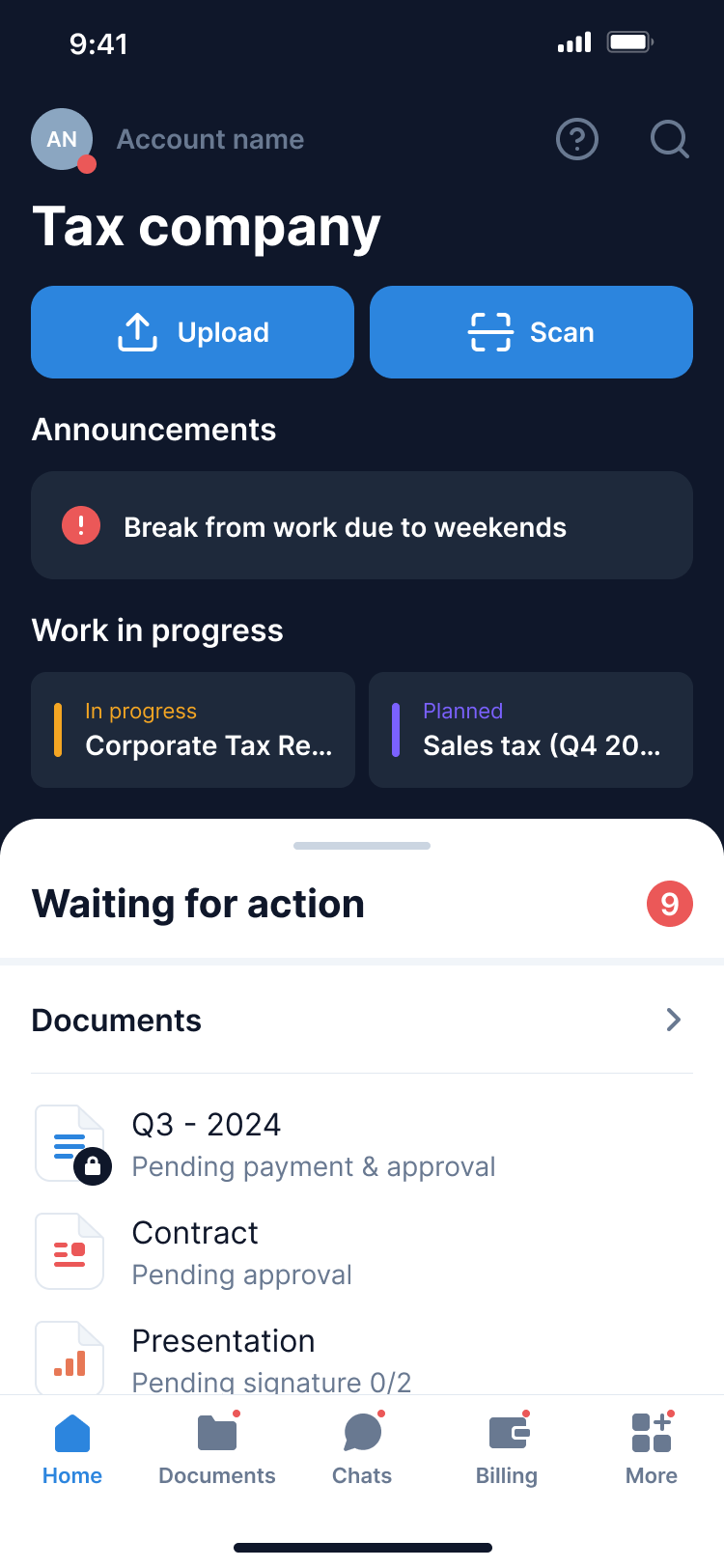
Task: Go to the Home tab
Action: click(72, 1450)
